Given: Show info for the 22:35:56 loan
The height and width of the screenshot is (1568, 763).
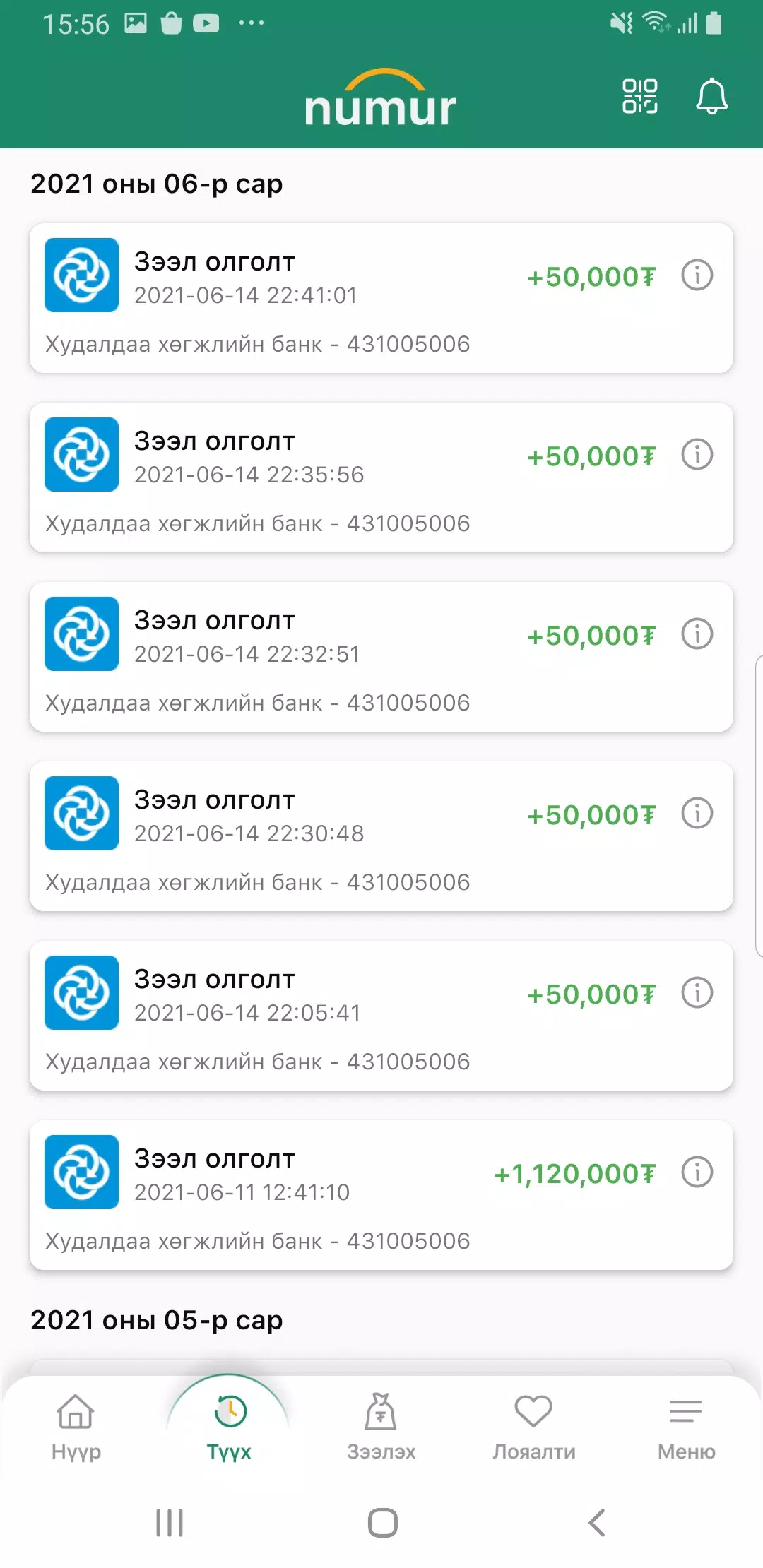Looking at the screenshot, I should (x=697, y=454).
